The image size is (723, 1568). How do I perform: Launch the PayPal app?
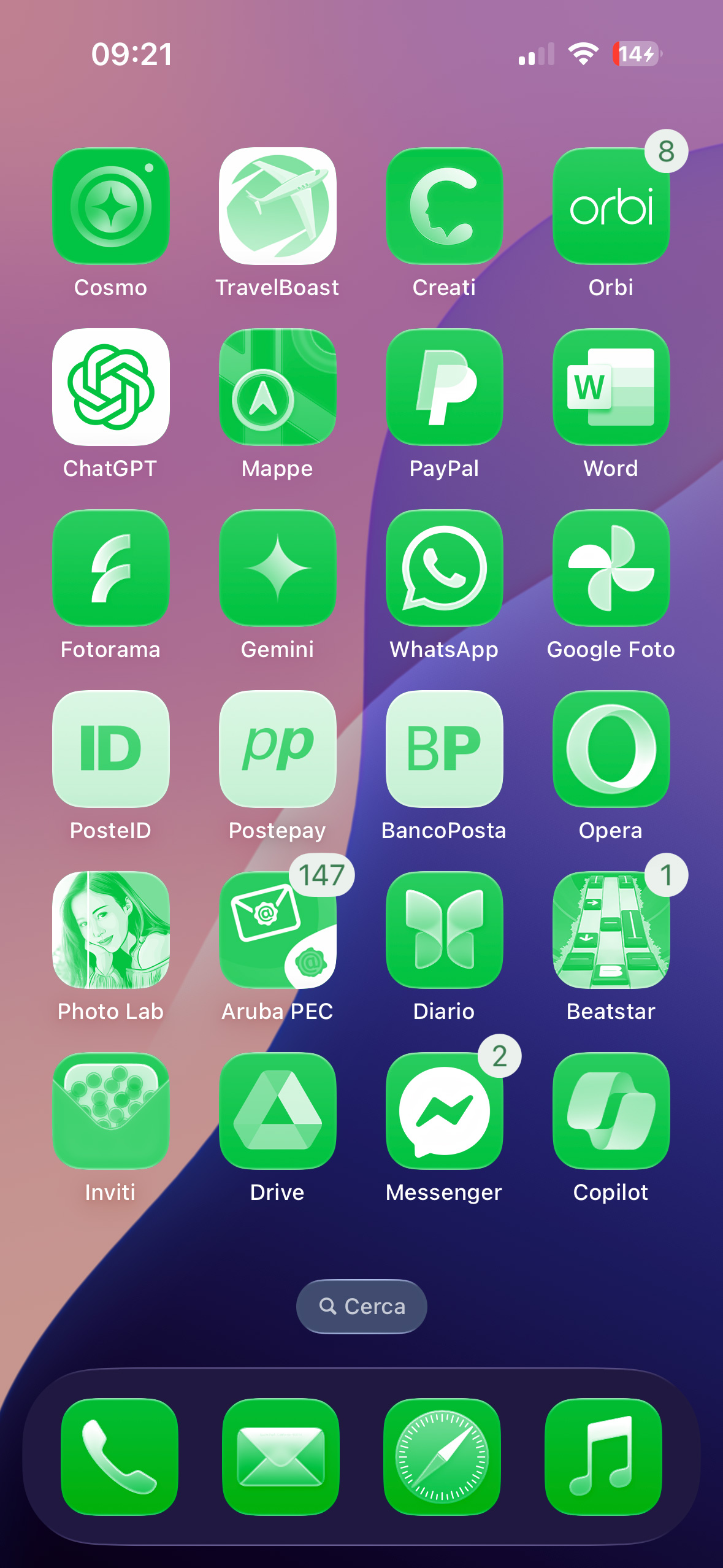click(x=444, y=387)
